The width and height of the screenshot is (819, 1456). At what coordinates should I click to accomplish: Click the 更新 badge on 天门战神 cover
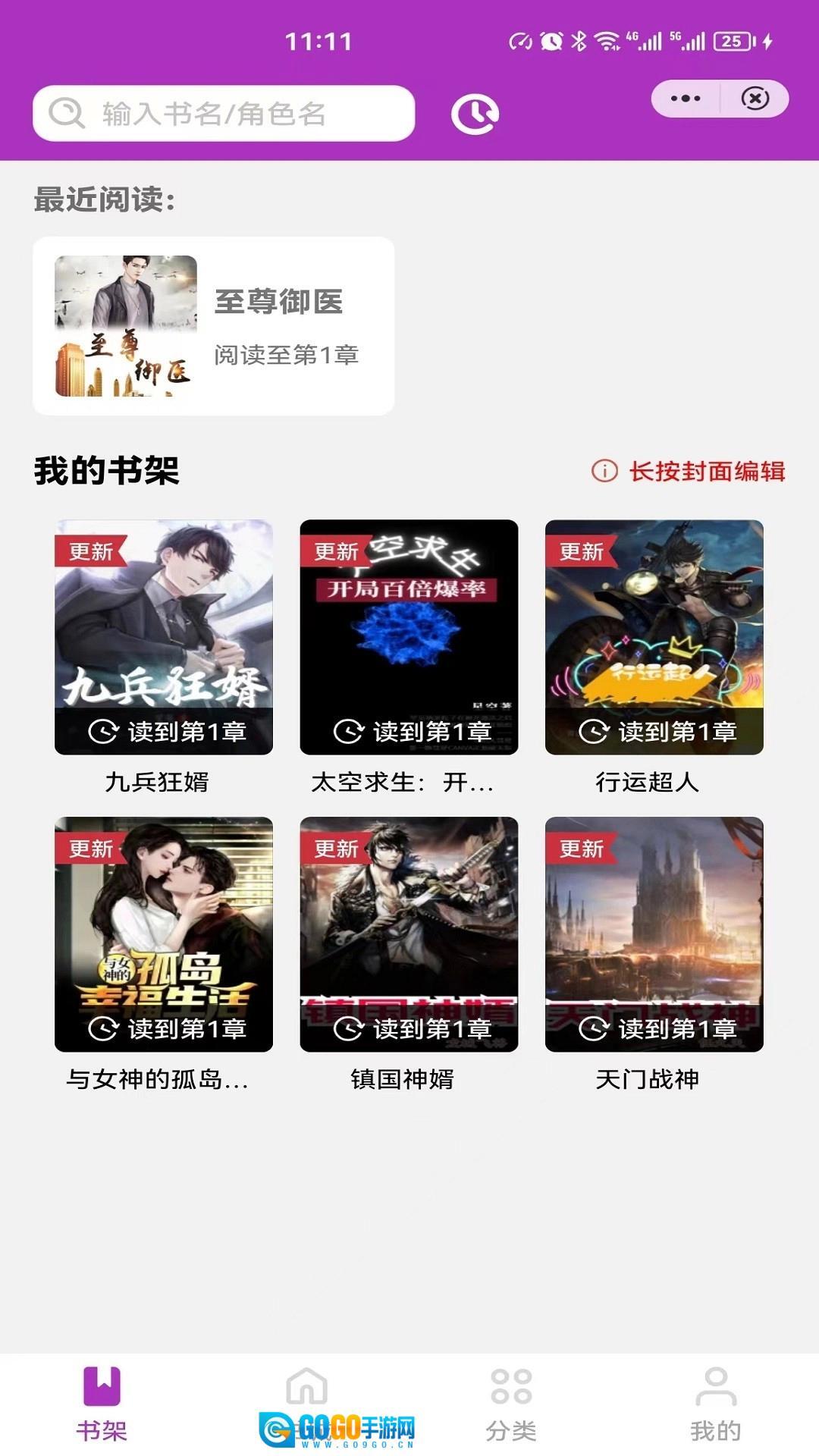579,849
